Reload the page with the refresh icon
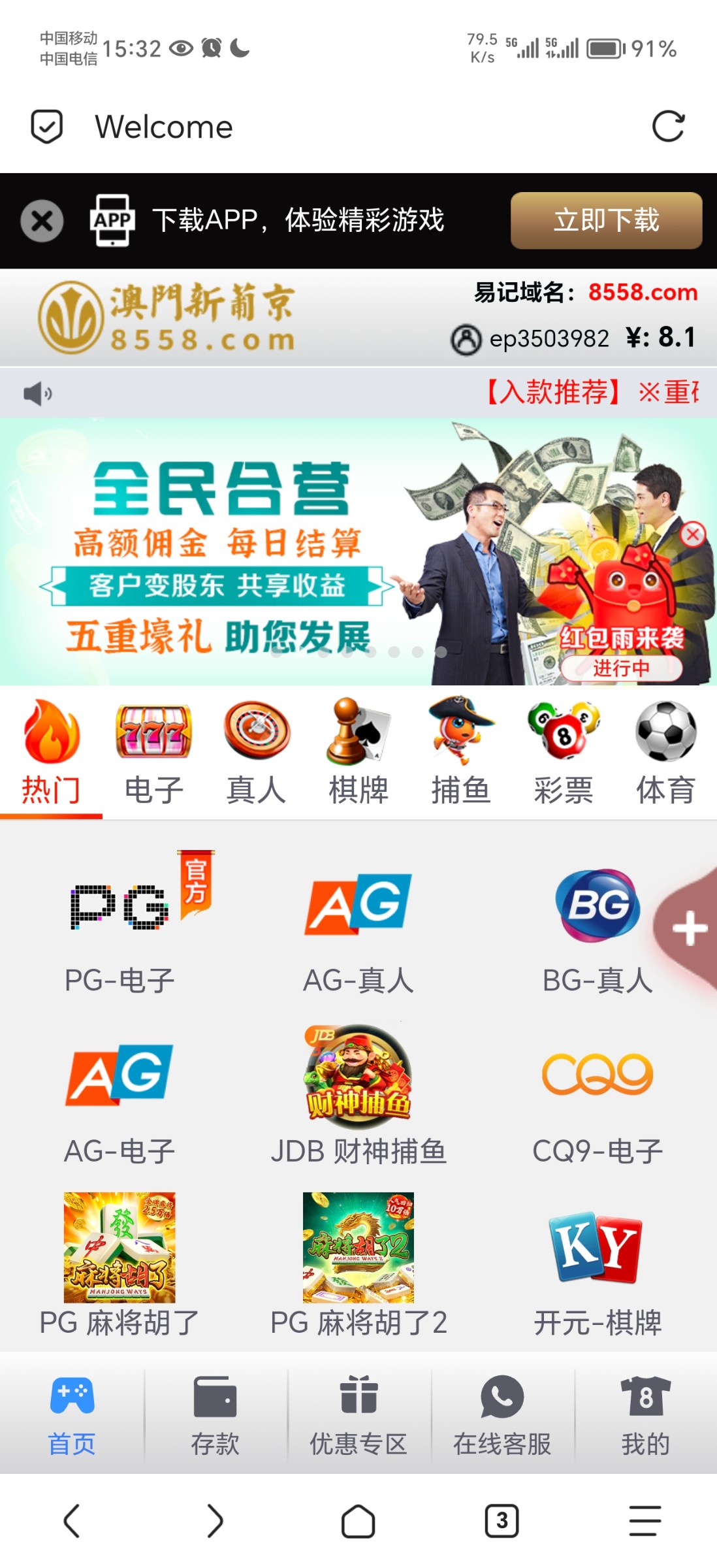 (x=668, y=126)
